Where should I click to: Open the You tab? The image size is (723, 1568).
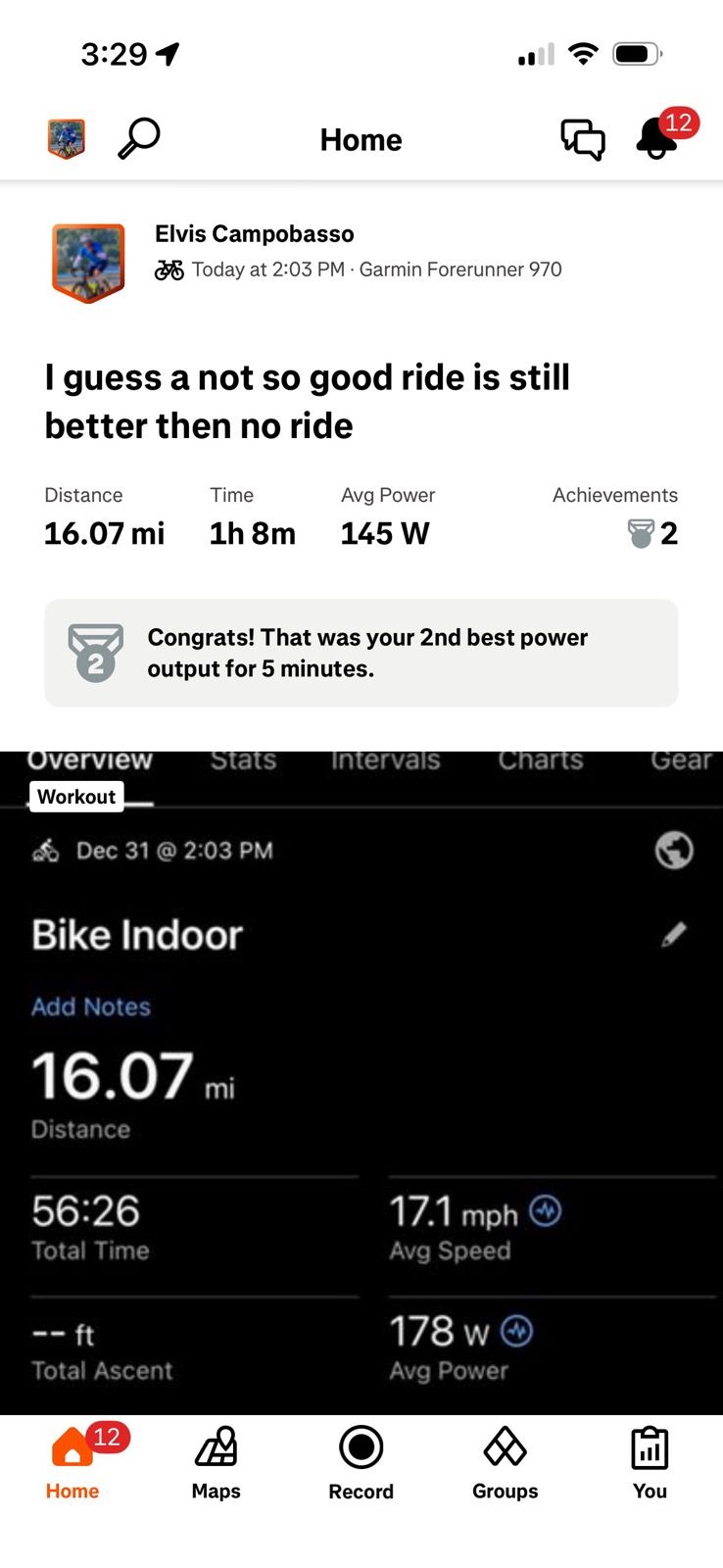(650, 1463)
